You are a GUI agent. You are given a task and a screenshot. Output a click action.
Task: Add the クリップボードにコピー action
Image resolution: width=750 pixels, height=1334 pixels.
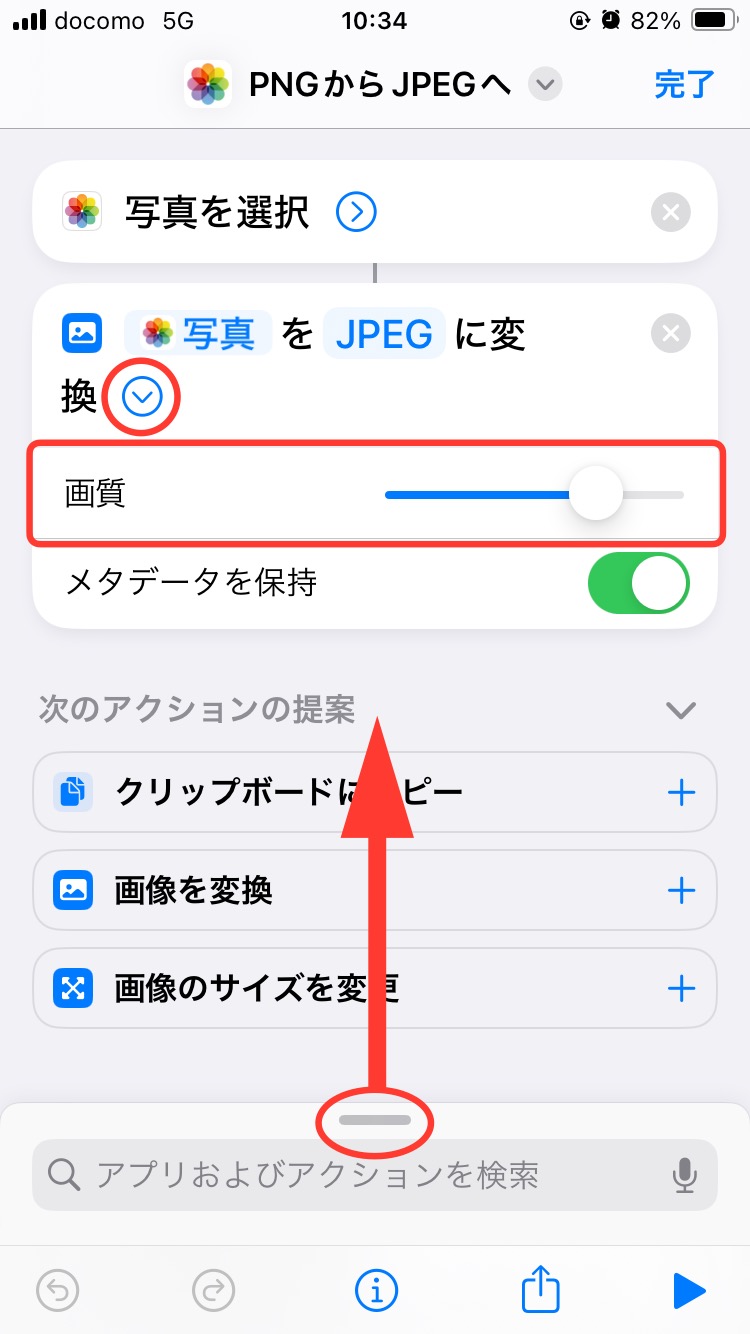(x=681, y=793)
